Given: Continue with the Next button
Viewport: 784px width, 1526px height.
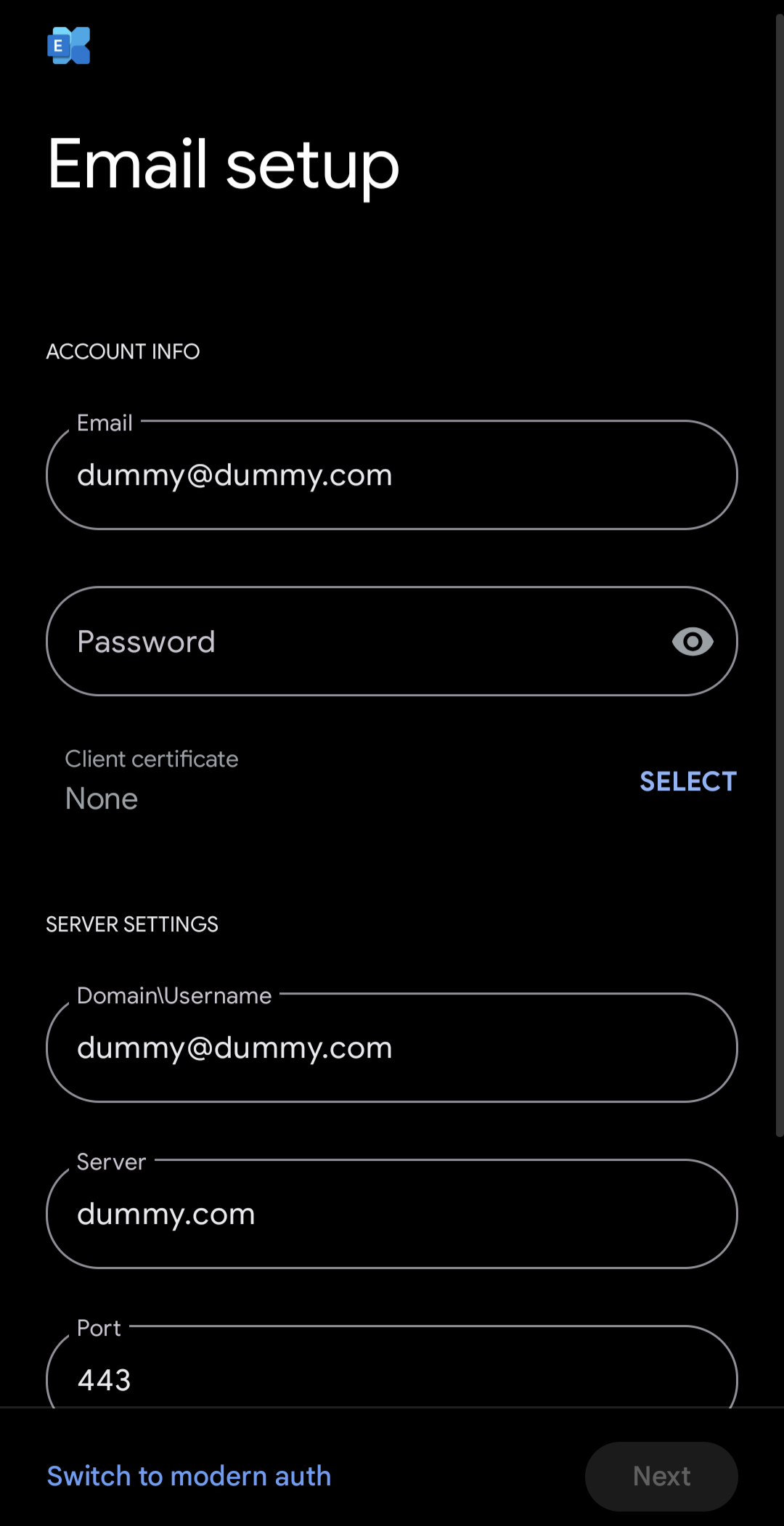Looking at the screenshot, I should [661, 1476].
